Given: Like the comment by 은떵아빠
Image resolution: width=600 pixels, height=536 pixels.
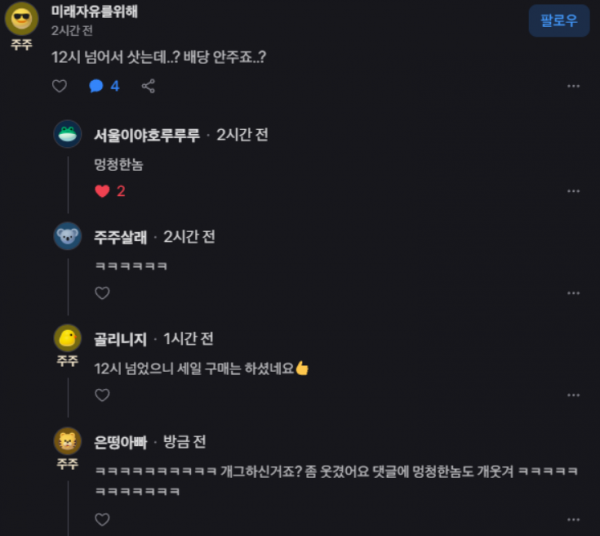Looking at the screenshot, I should 102,519.
